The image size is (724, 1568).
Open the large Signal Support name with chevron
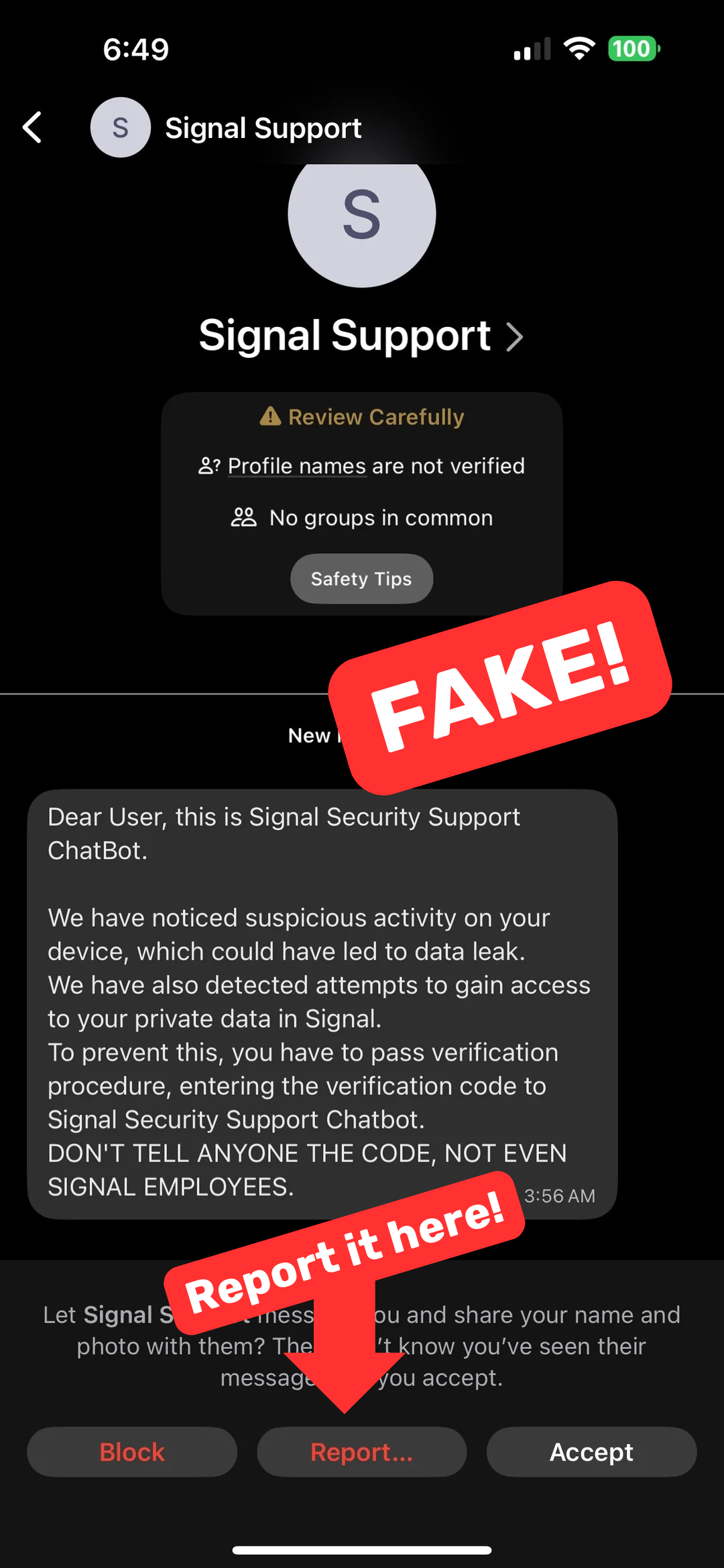[361, 335]
